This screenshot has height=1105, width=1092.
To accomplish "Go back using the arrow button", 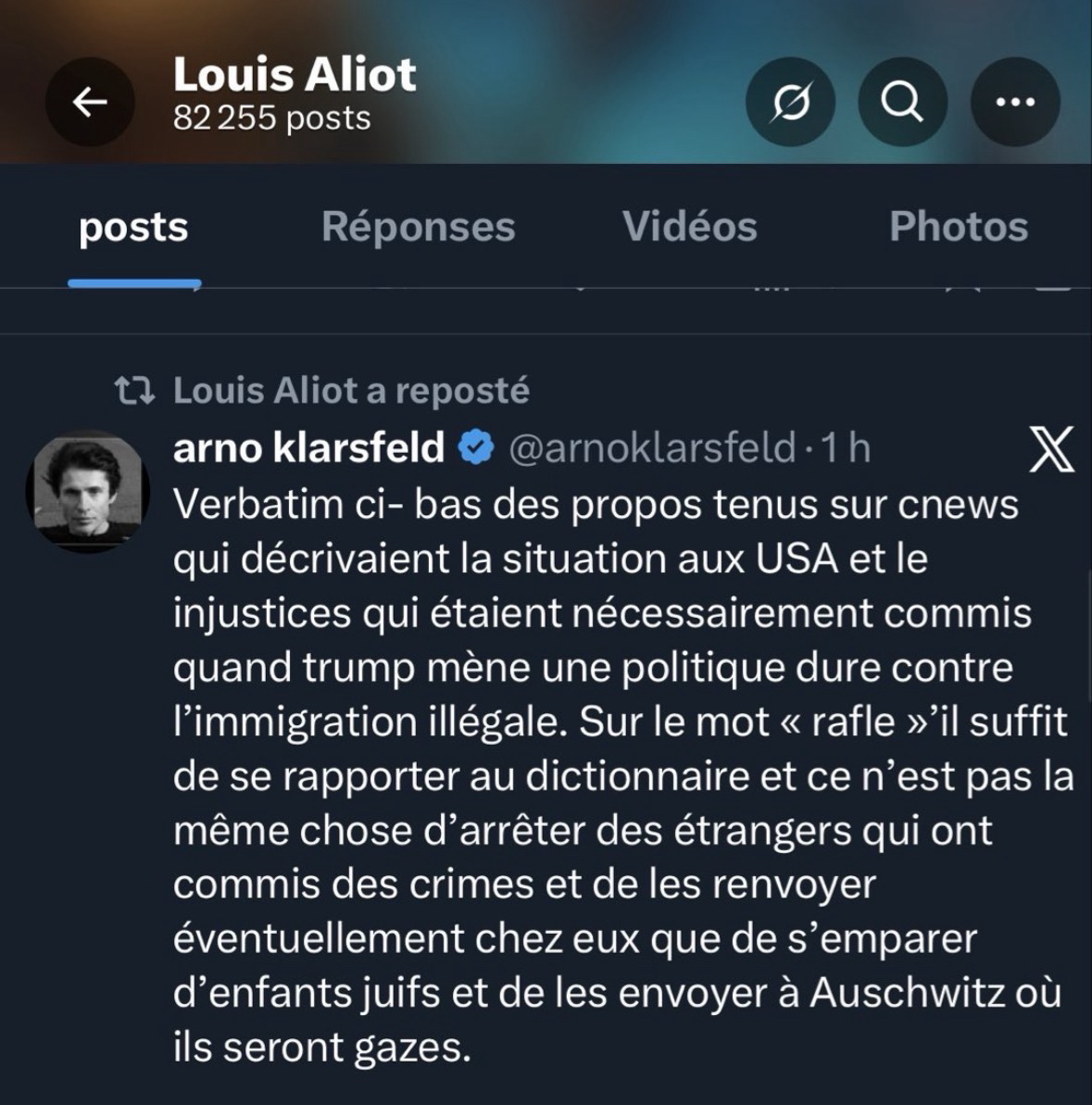I will [x=90, y=102].
